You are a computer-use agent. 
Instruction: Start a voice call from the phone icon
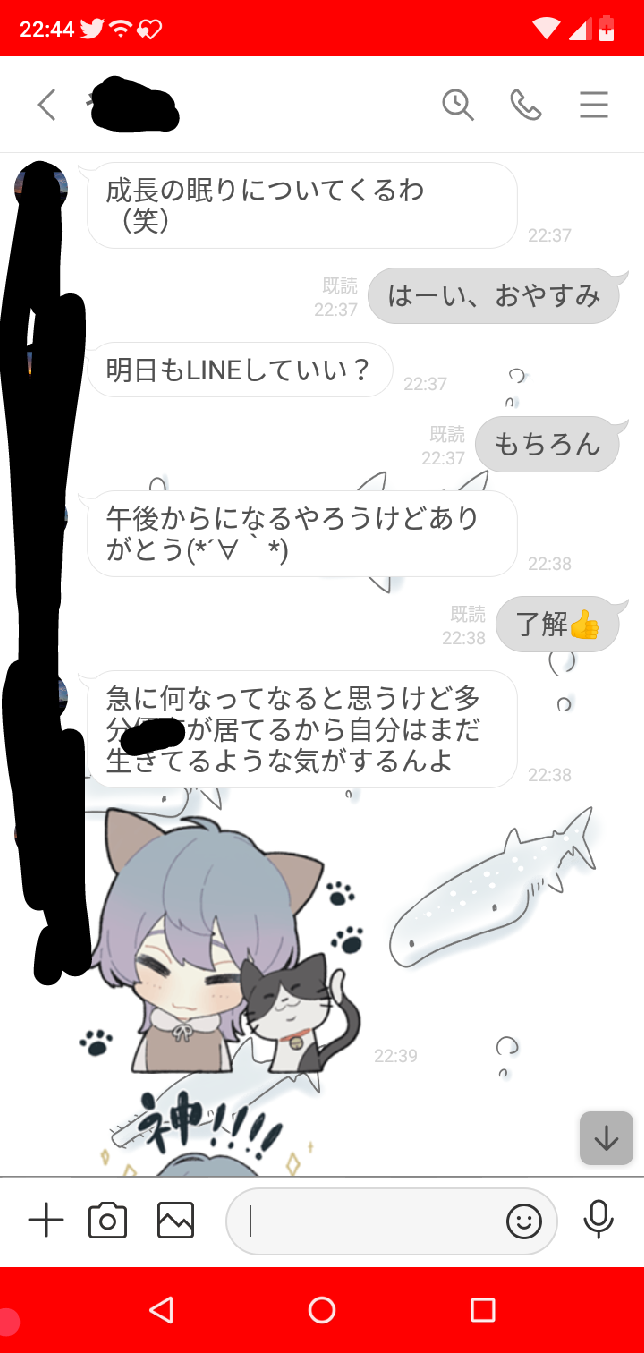[525, 104]
